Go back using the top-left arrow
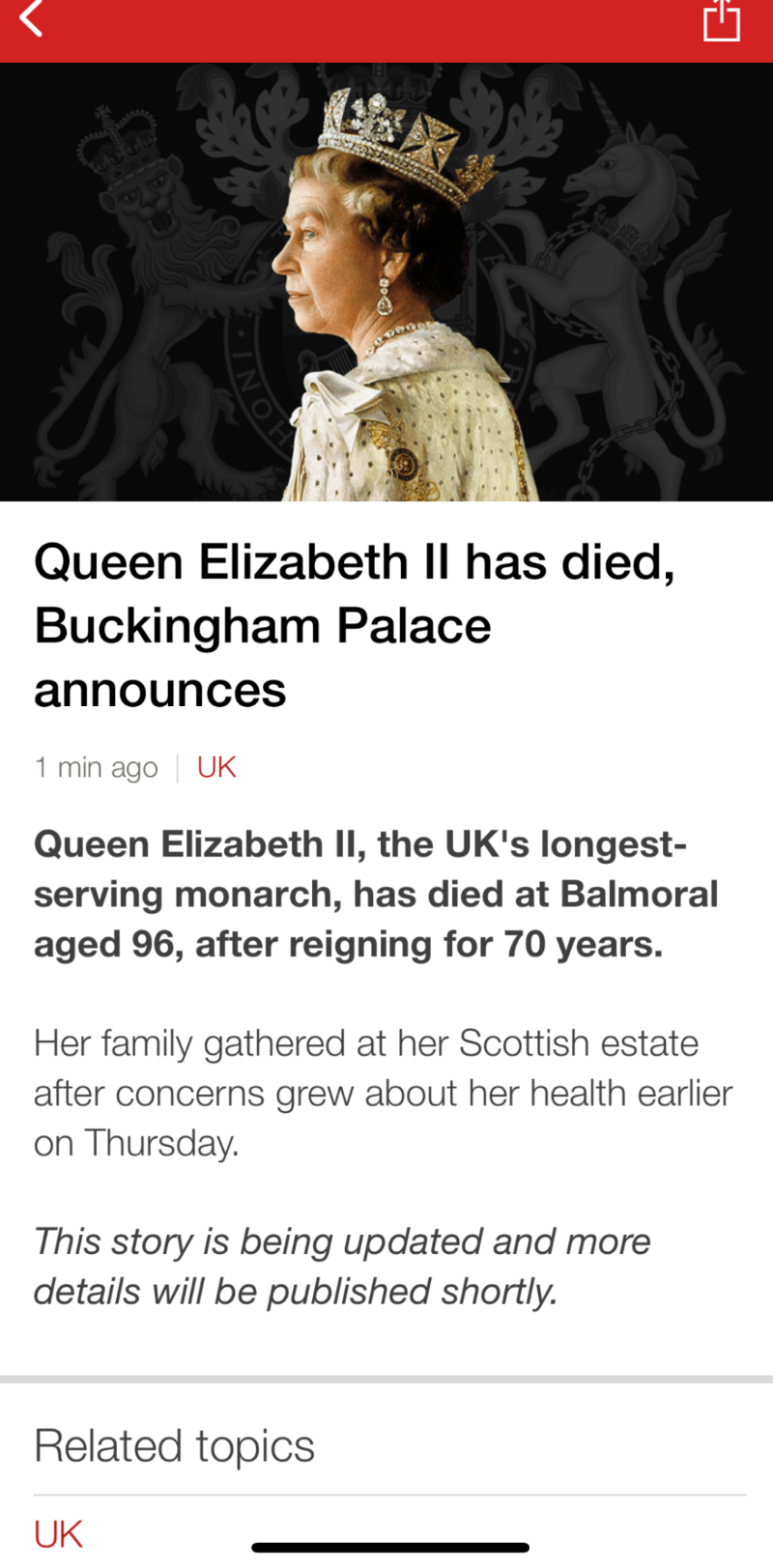This screenshot has height=1568, width=773. point(32,18)
